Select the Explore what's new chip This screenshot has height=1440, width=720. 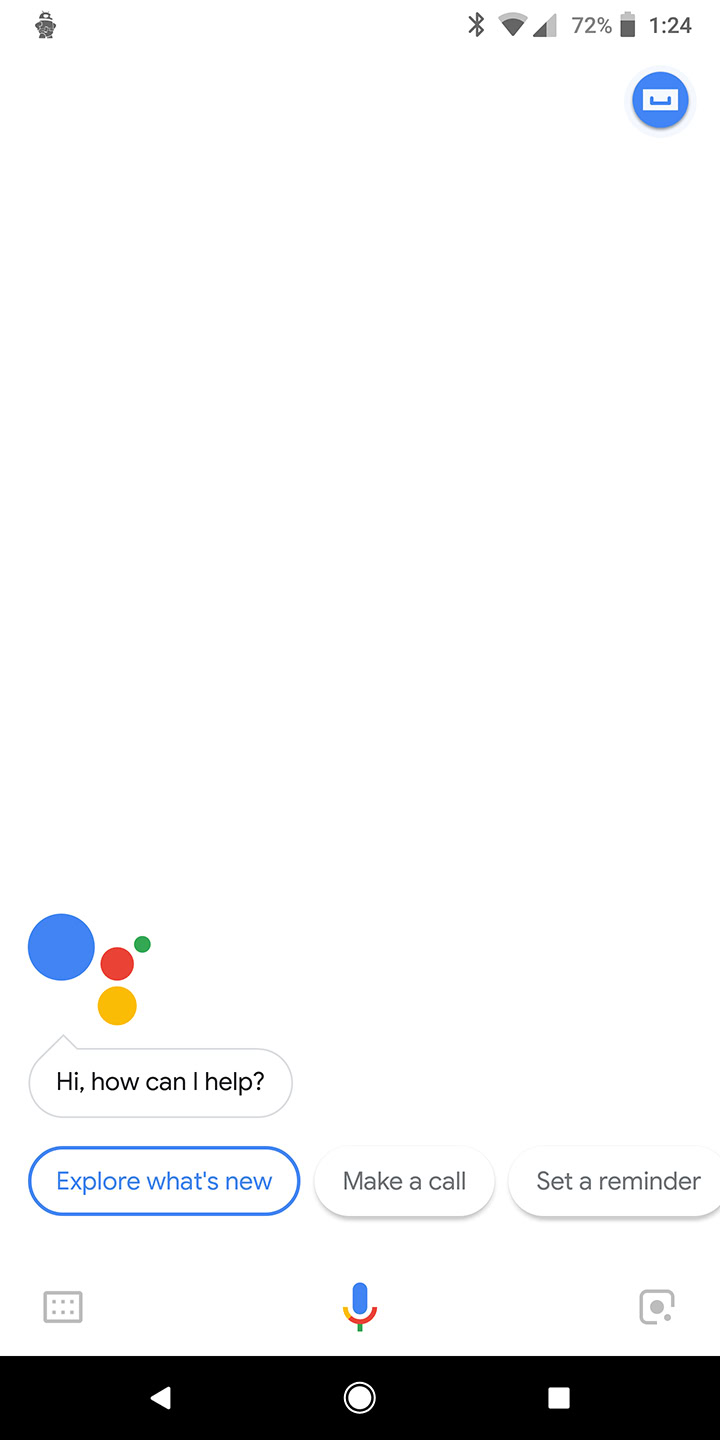click(164, 1181)
